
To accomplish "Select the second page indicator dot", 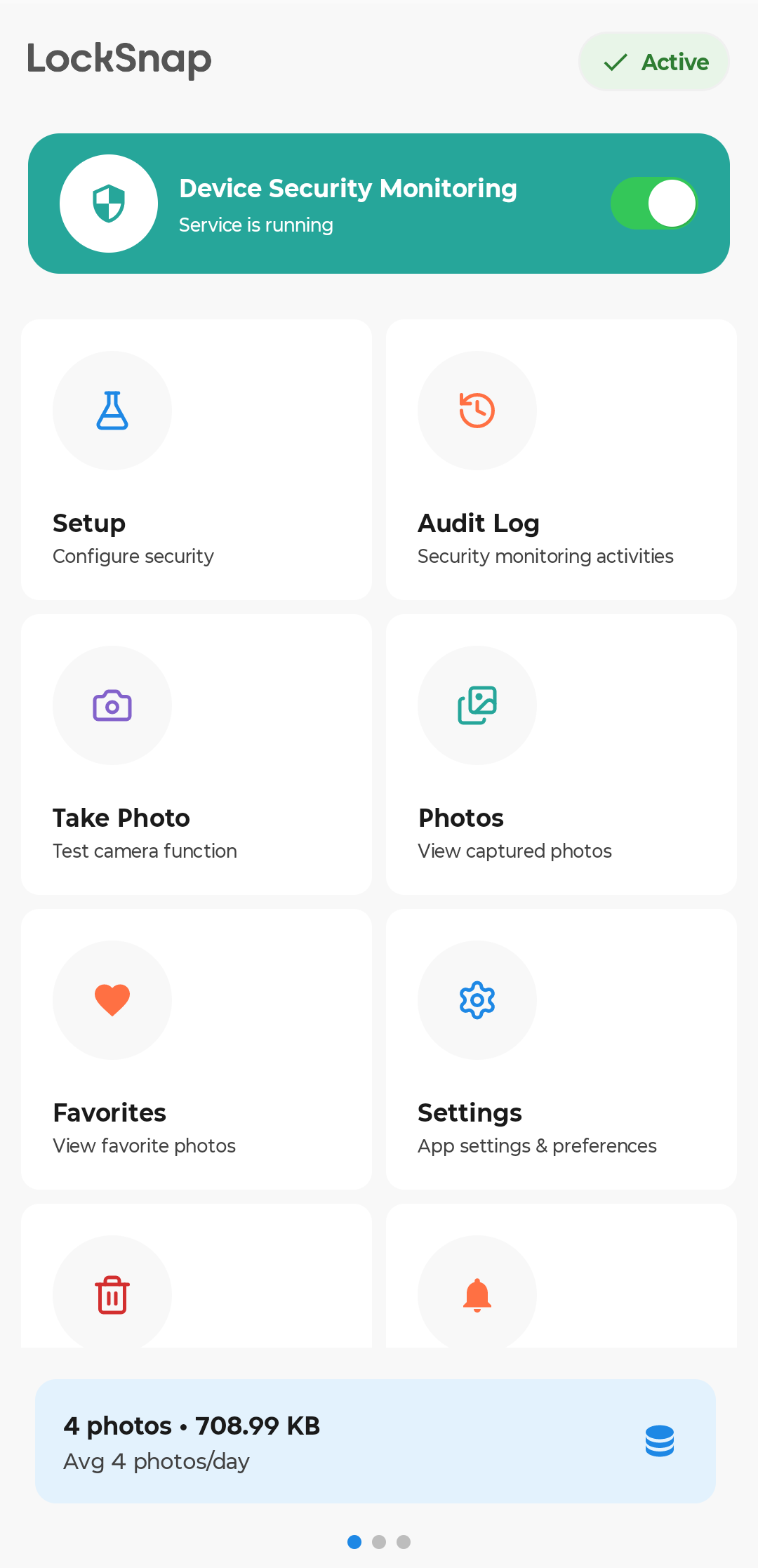I will click(x=379, y=1542).
